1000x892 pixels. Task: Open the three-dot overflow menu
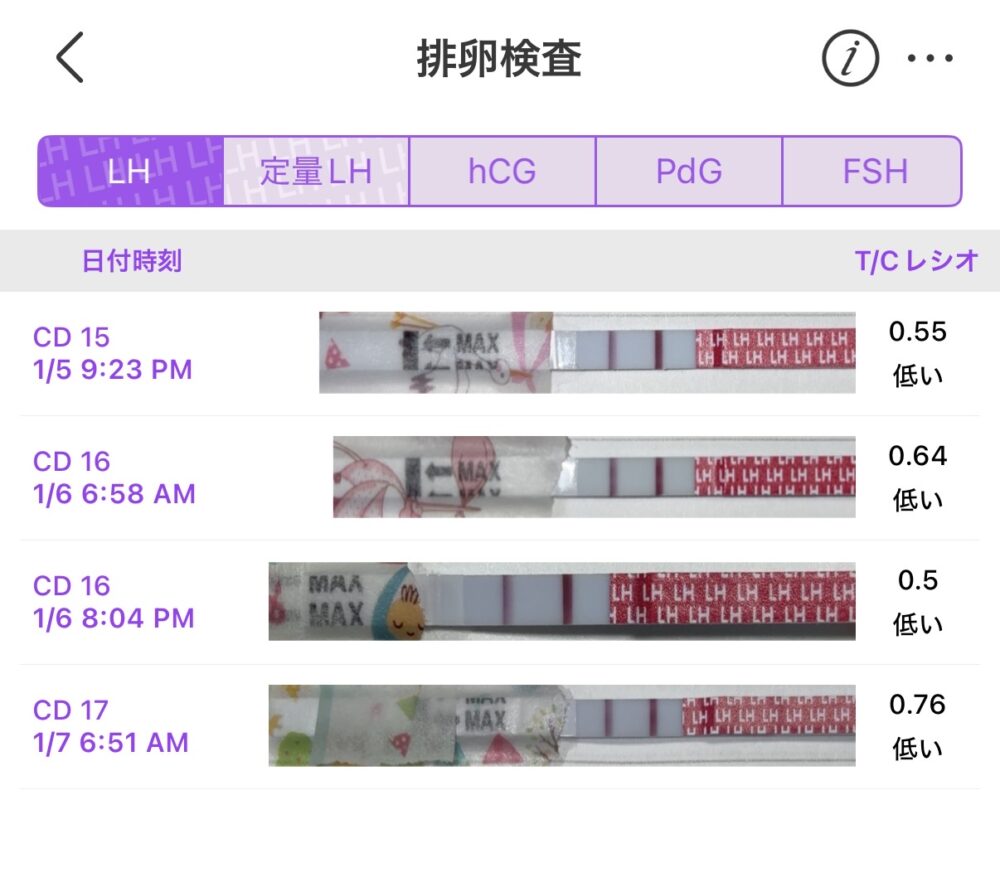tap(930, 59)
